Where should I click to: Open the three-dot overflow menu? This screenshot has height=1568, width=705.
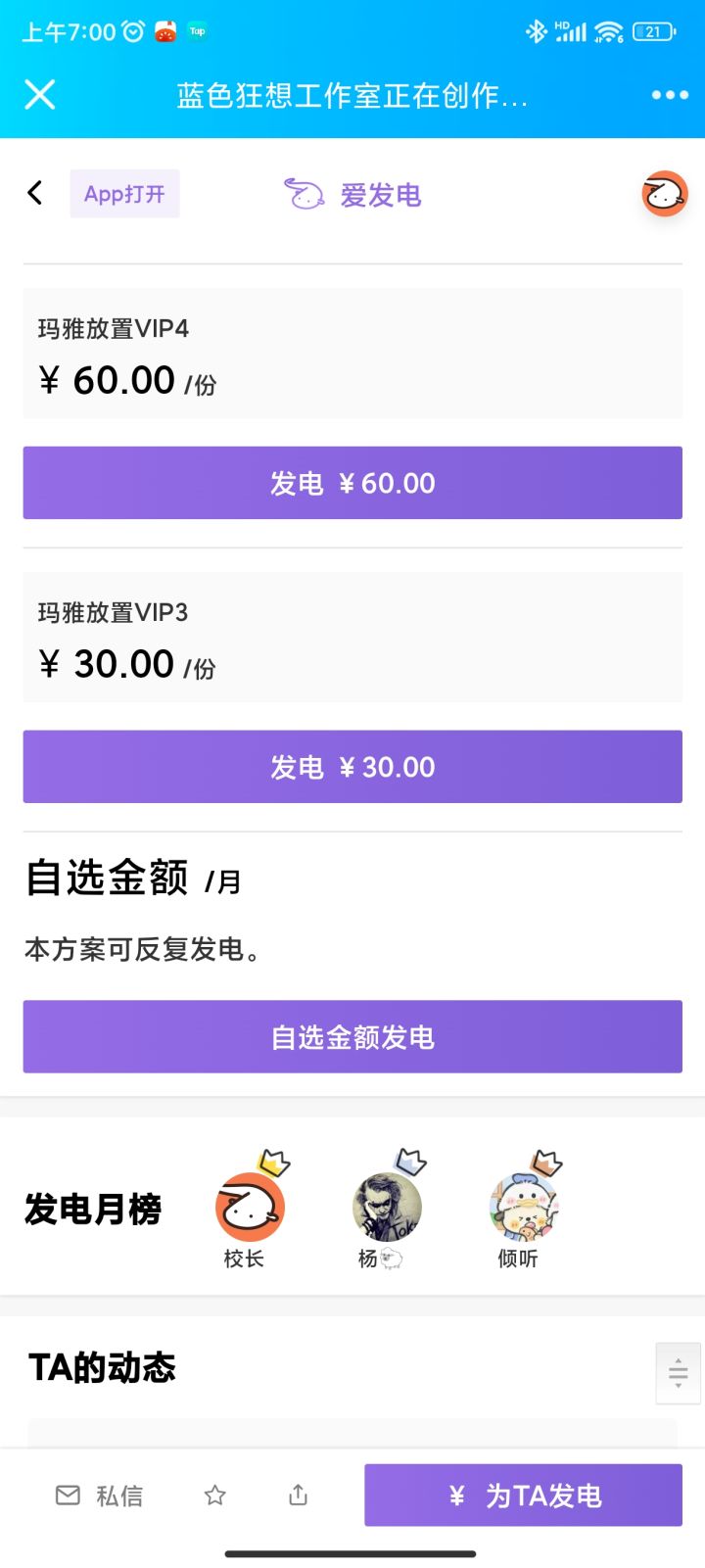pyautogui.click(x=670, y=95)
